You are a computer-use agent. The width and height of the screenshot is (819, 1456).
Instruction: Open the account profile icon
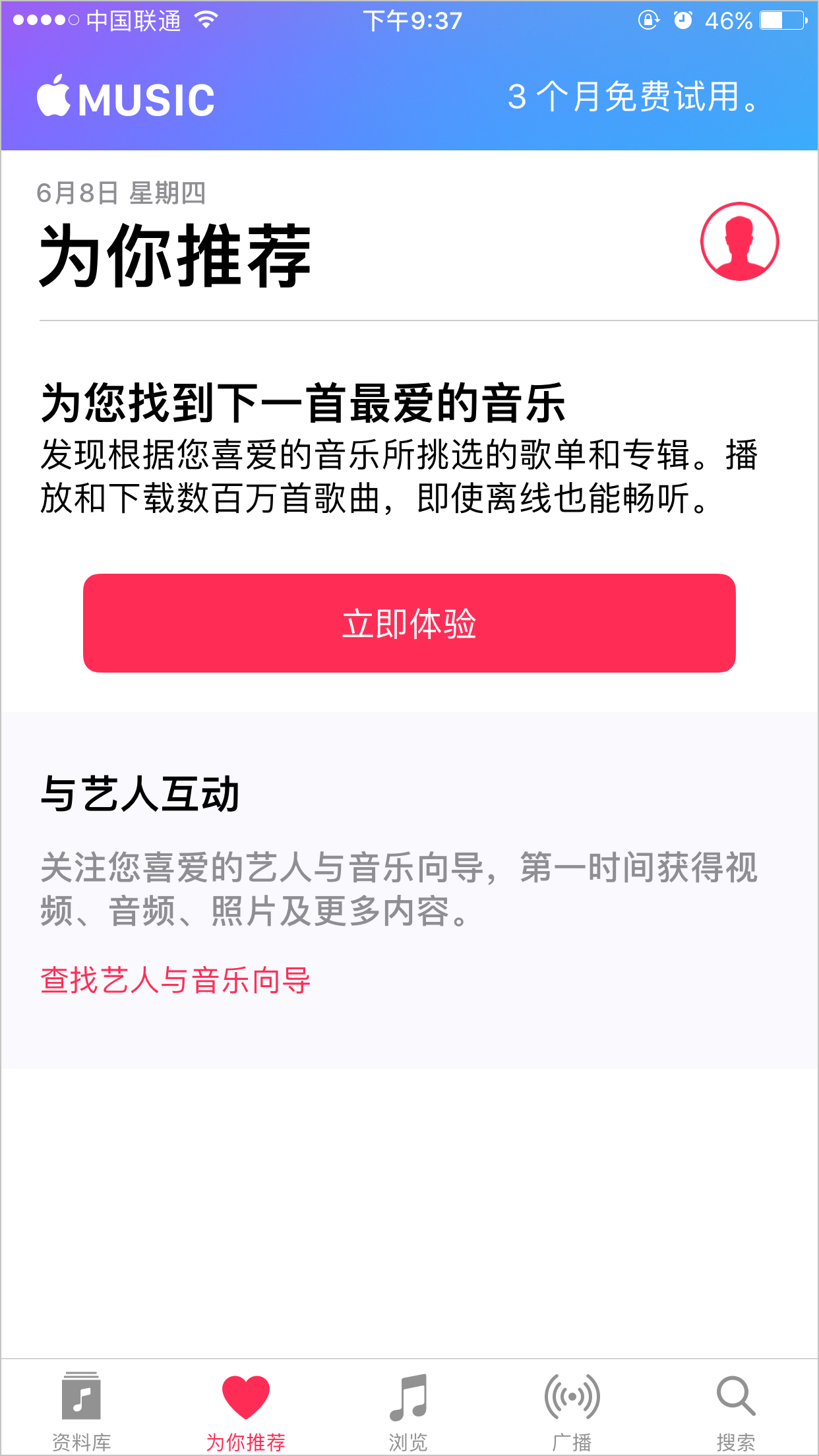click(739, 241)
